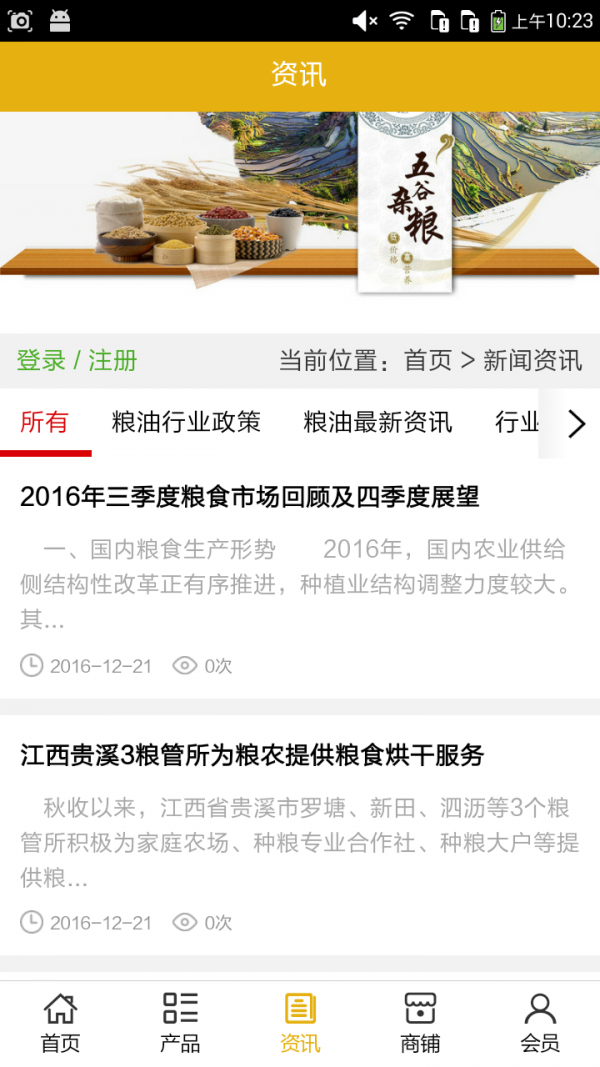
Task: Select the 资讯 bottom tab
Action: [x=300, y=1023]
